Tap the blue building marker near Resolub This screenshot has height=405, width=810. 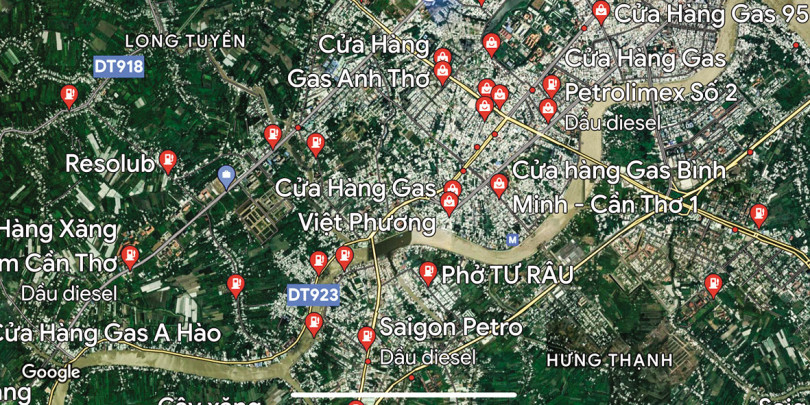[x=227, y=177]
